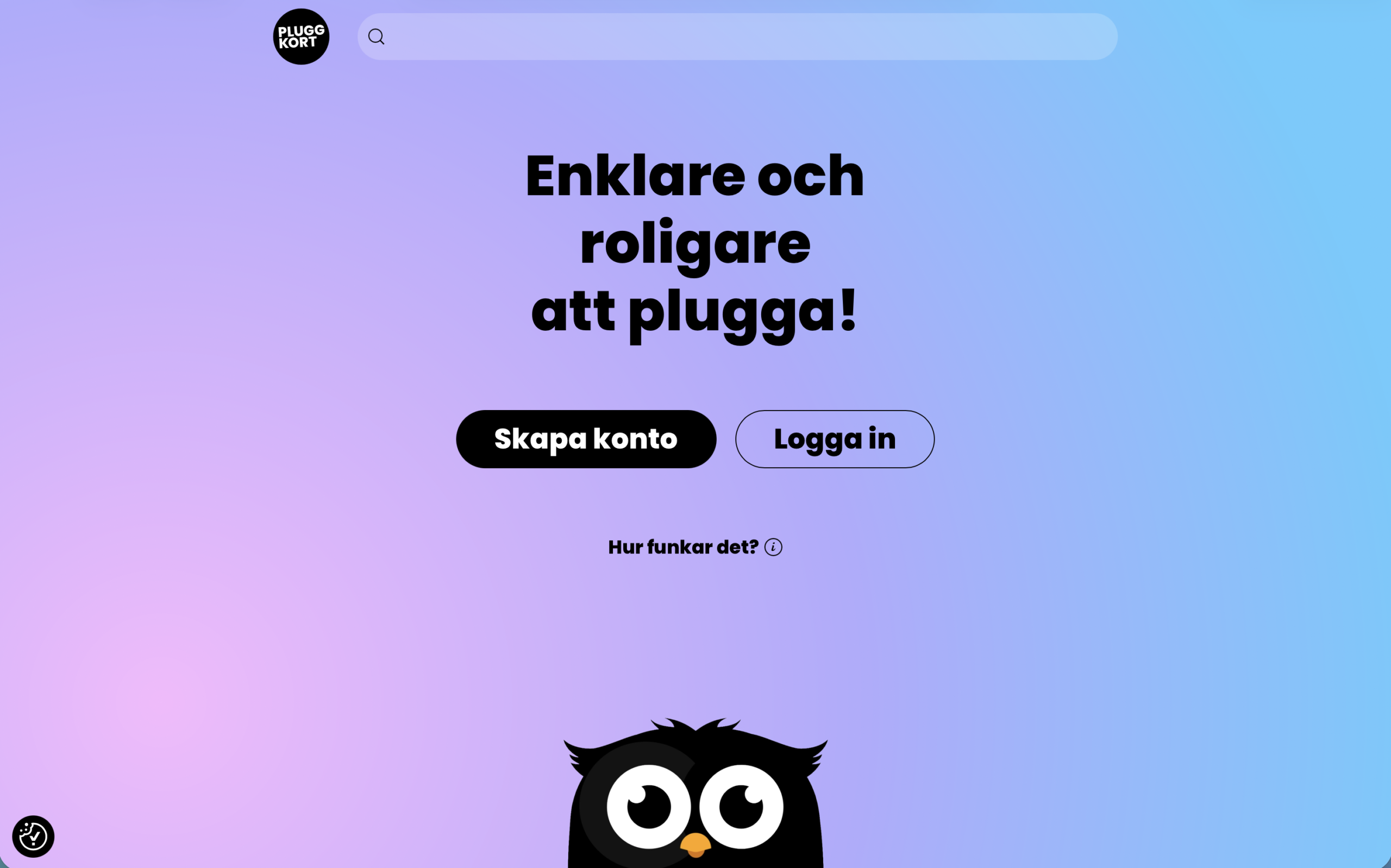Create an account with Skapa konto

click(586, 439)
